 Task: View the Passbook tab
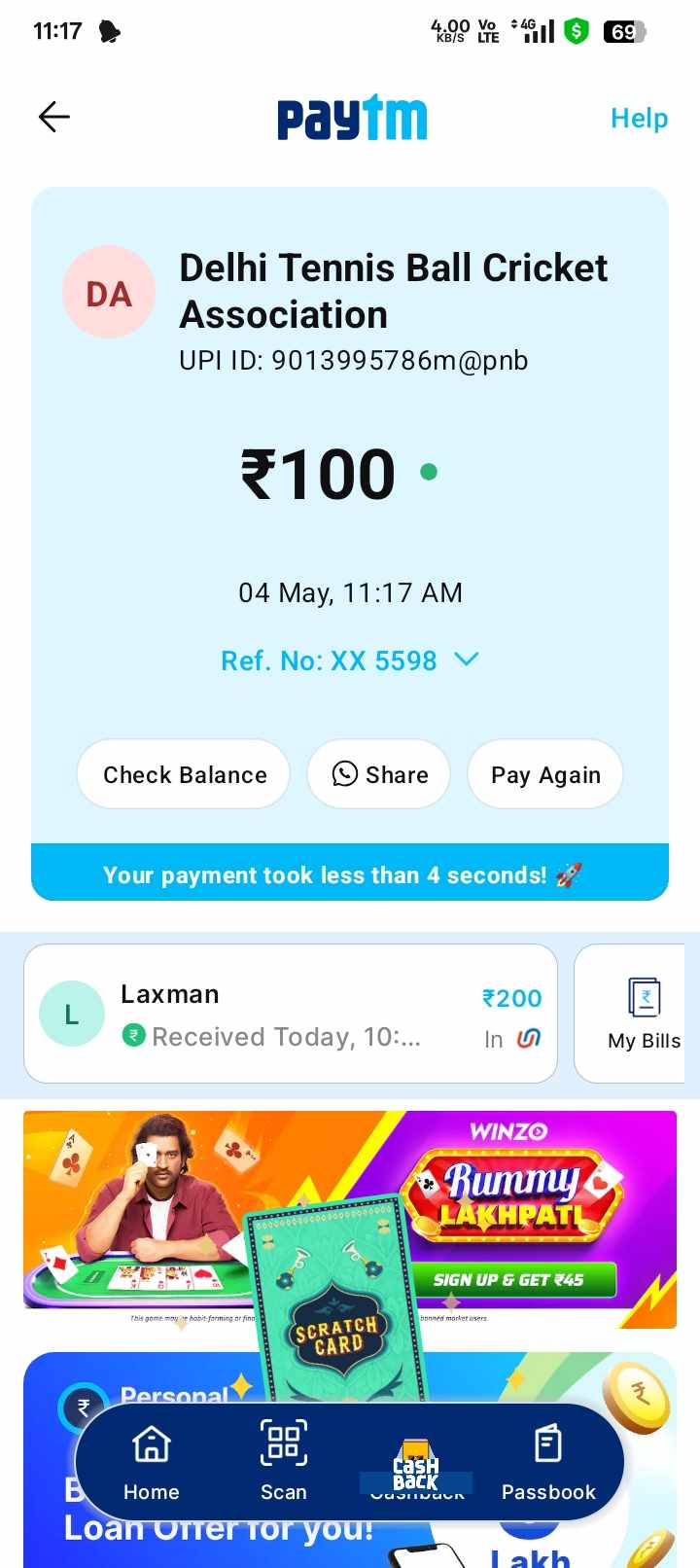click(548, 1461)
